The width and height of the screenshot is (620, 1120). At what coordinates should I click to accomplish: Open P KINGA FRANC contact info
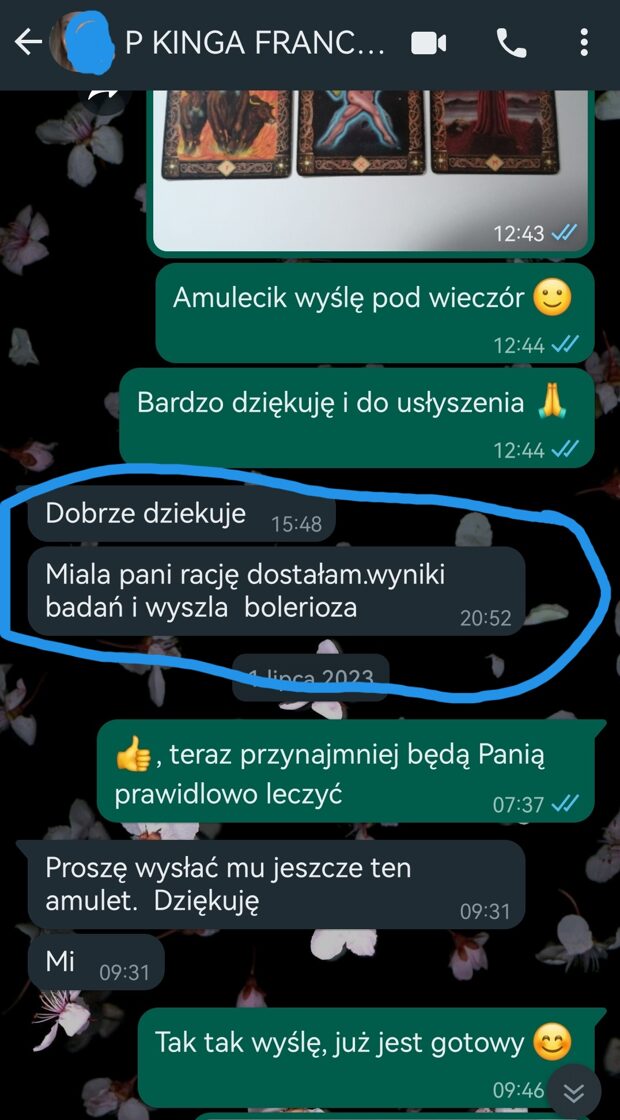point(254,42)
